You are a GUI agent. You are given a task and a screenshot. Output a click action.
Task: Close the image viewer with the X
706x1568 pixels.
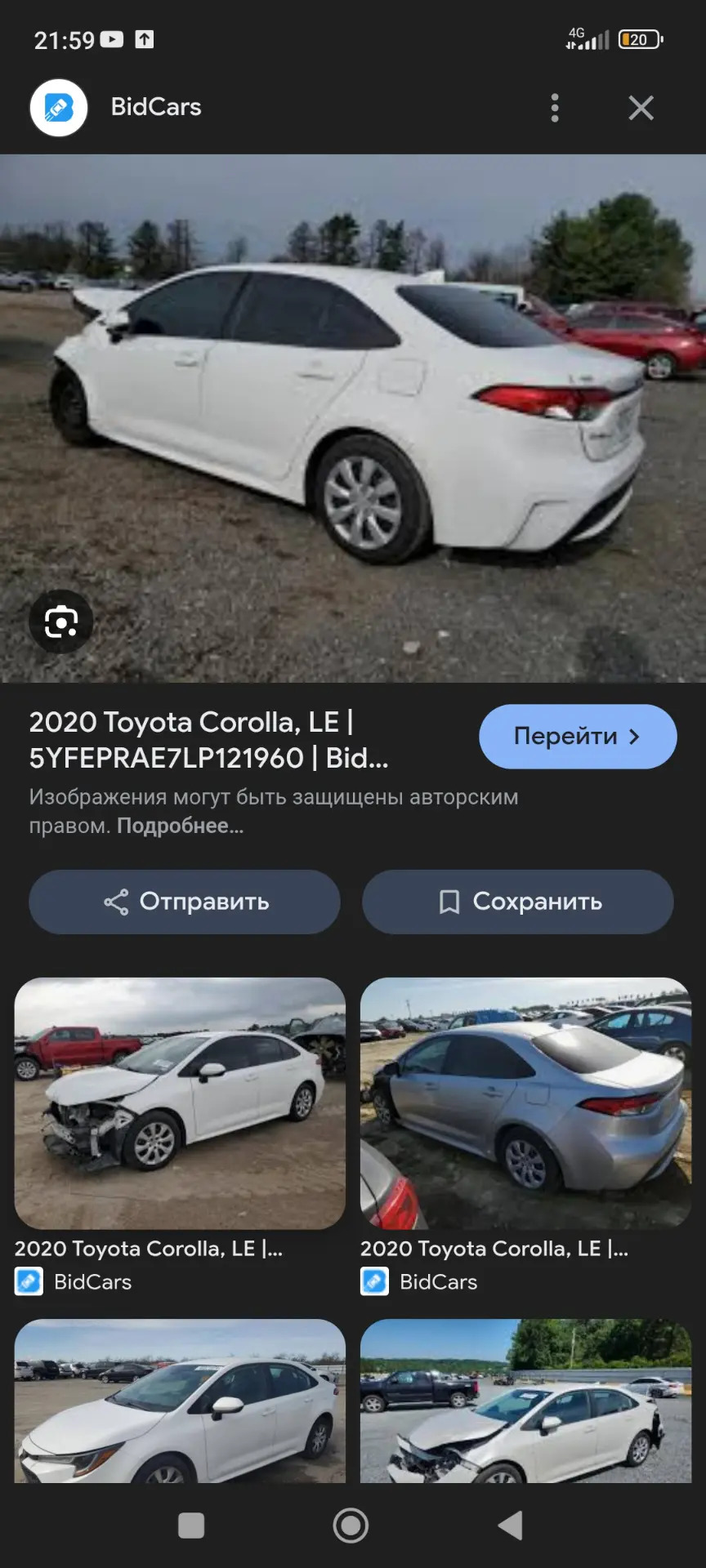[x=641, y=107]
